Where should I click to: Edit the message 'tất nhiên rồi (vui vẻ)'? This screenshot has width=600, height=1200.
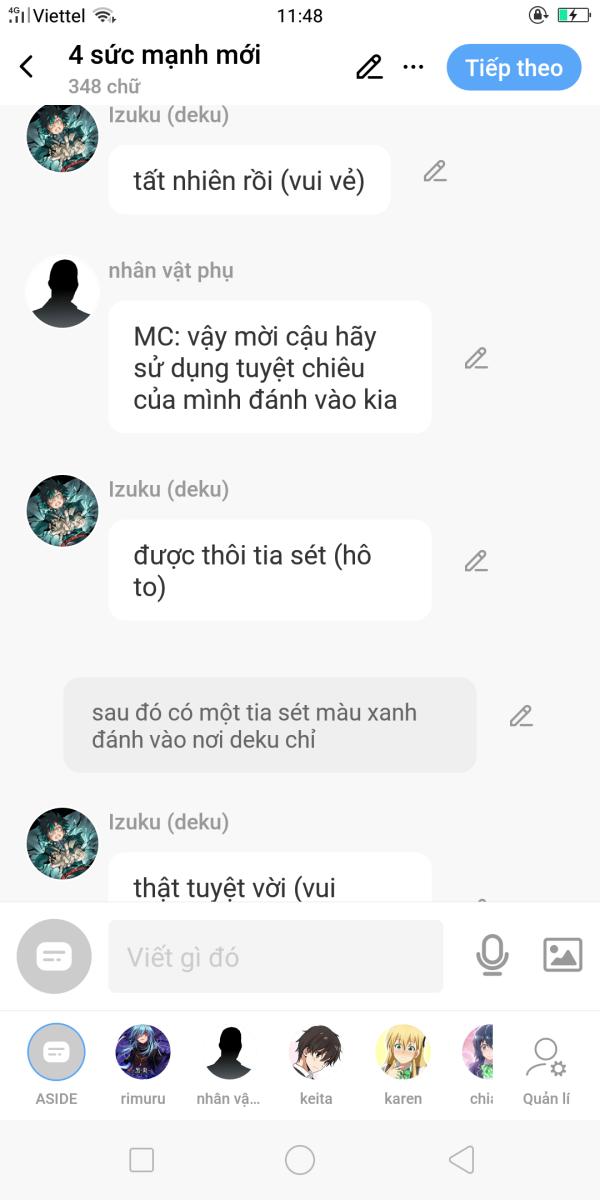(434, 172)
